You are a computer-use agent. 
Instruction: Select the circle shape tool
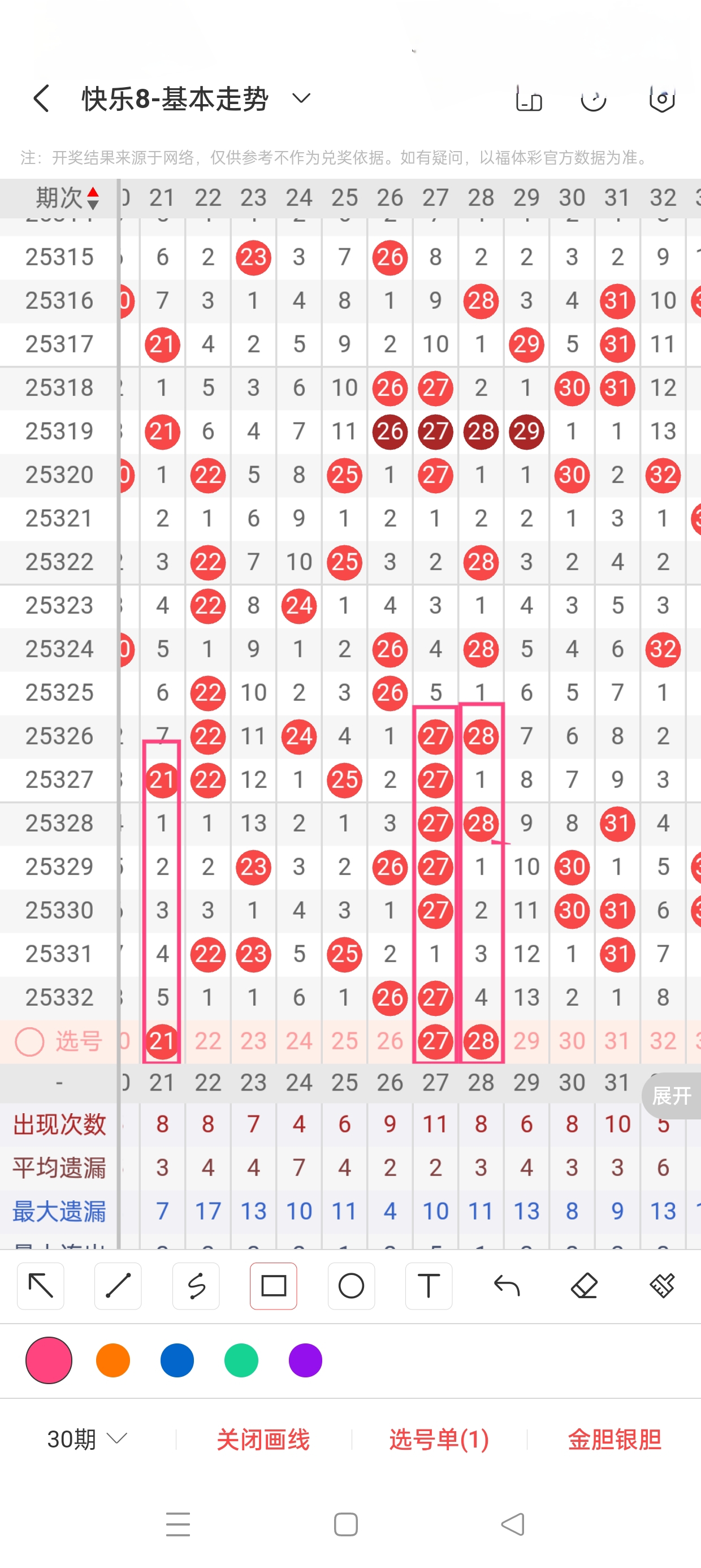click(x=351, y=1286)
